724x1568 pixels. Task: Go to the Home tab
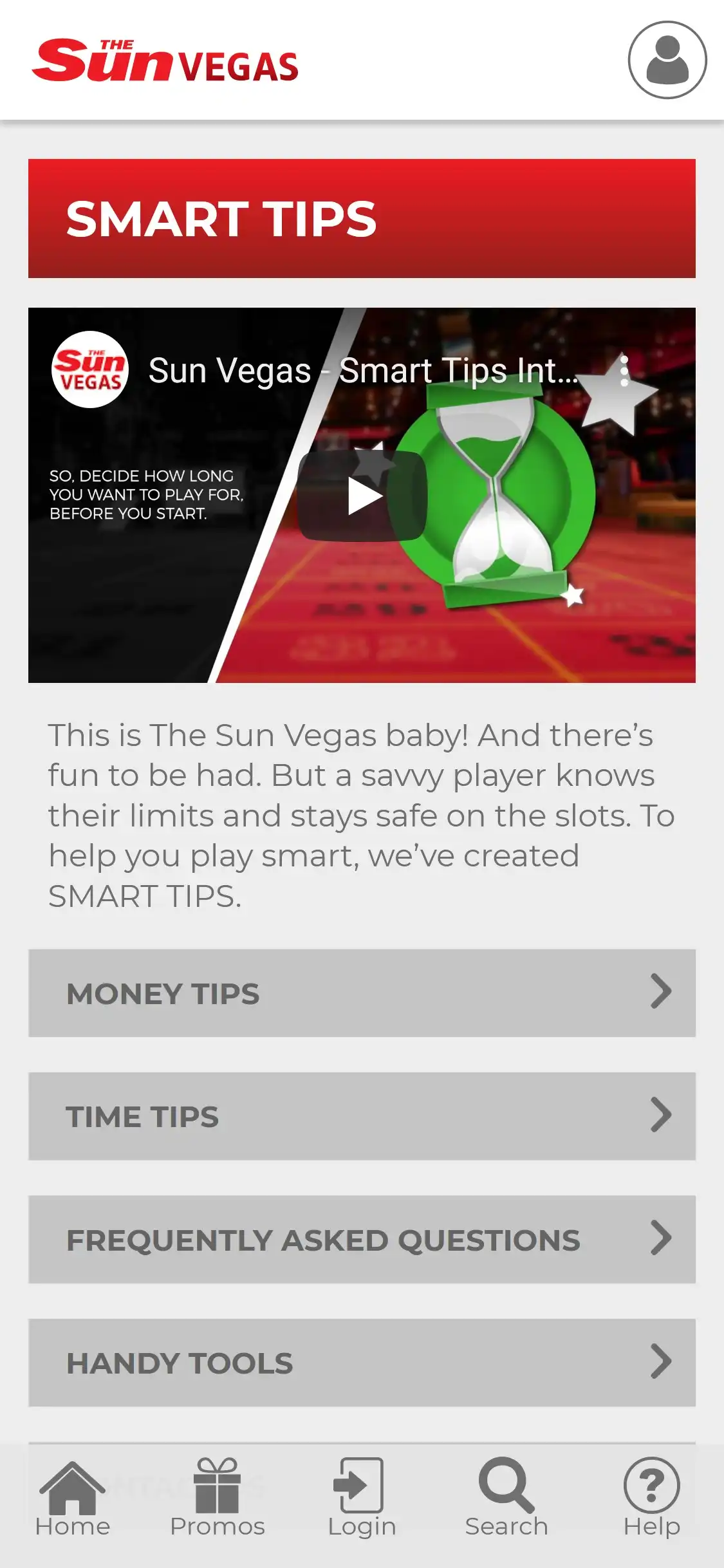(72, 1497)
